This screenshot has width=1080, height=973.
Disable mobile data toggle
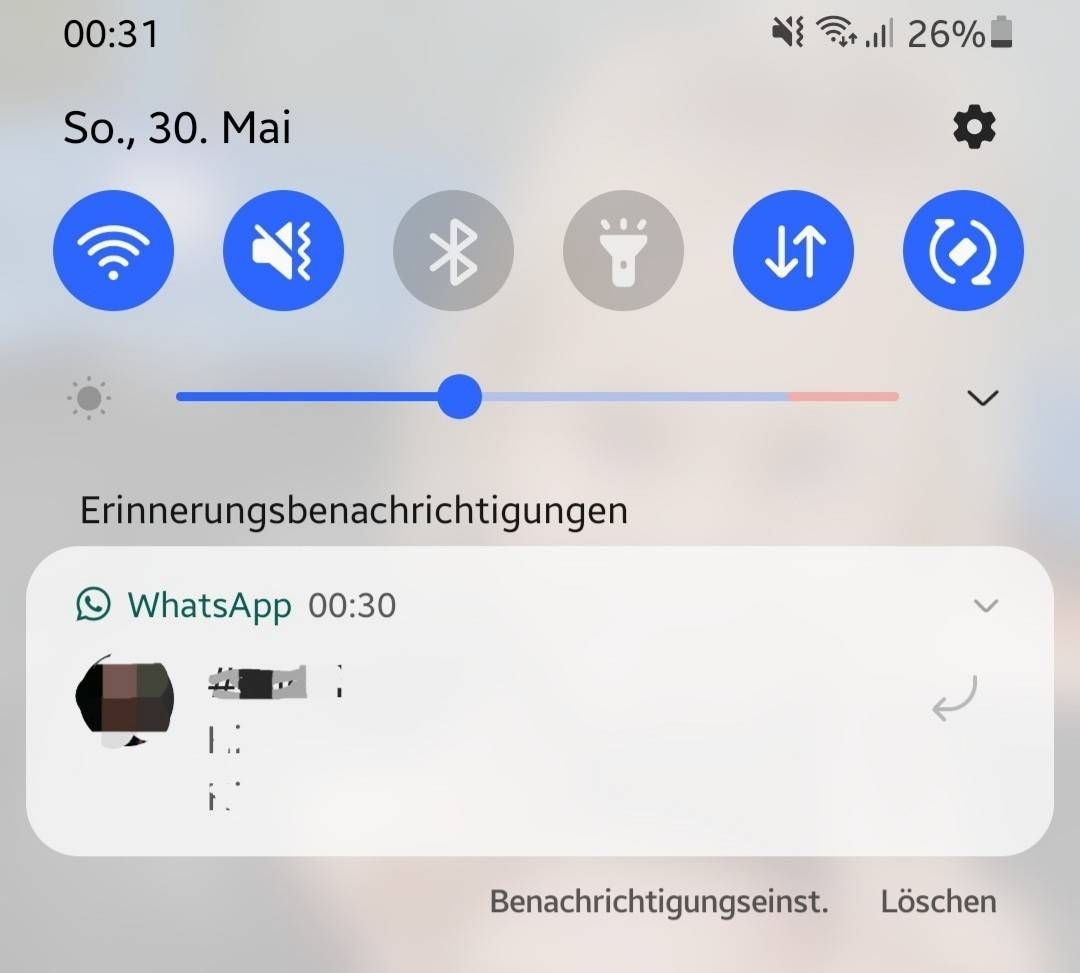(x=793, y=250)
